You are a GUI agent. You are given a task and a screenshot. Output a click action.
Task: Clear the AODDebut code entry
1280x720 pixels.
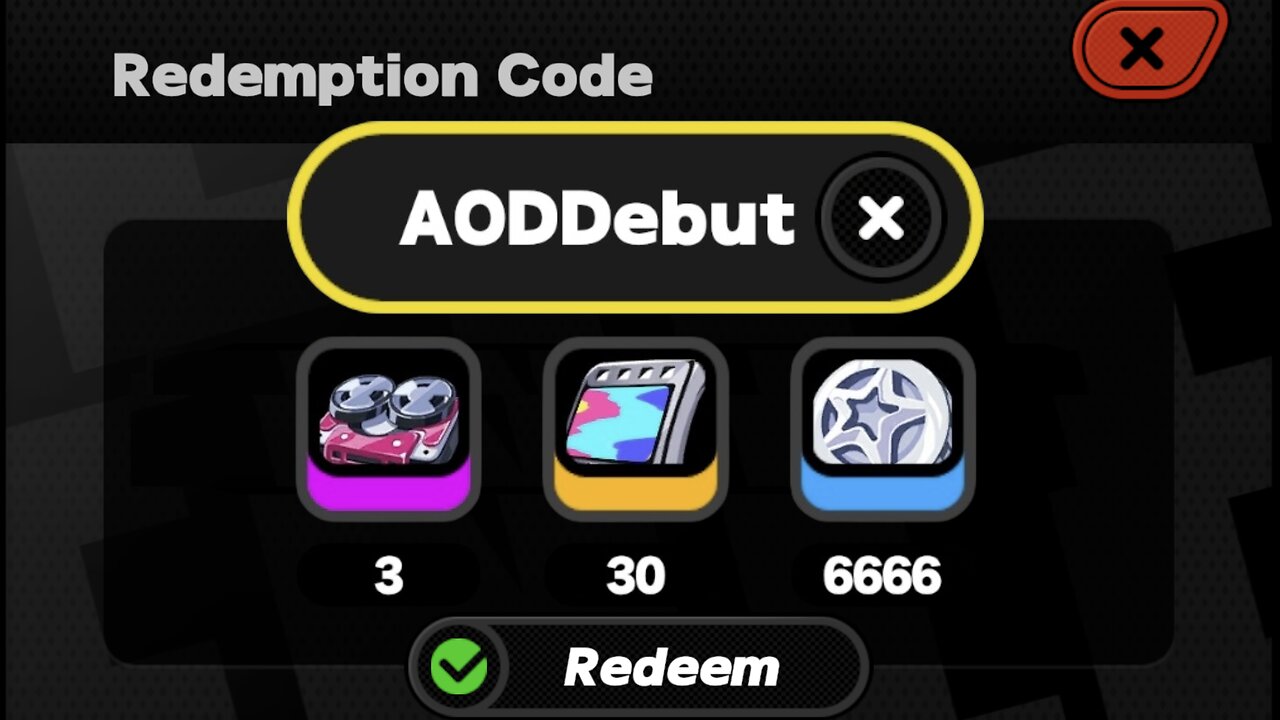[x=880, y=217]
